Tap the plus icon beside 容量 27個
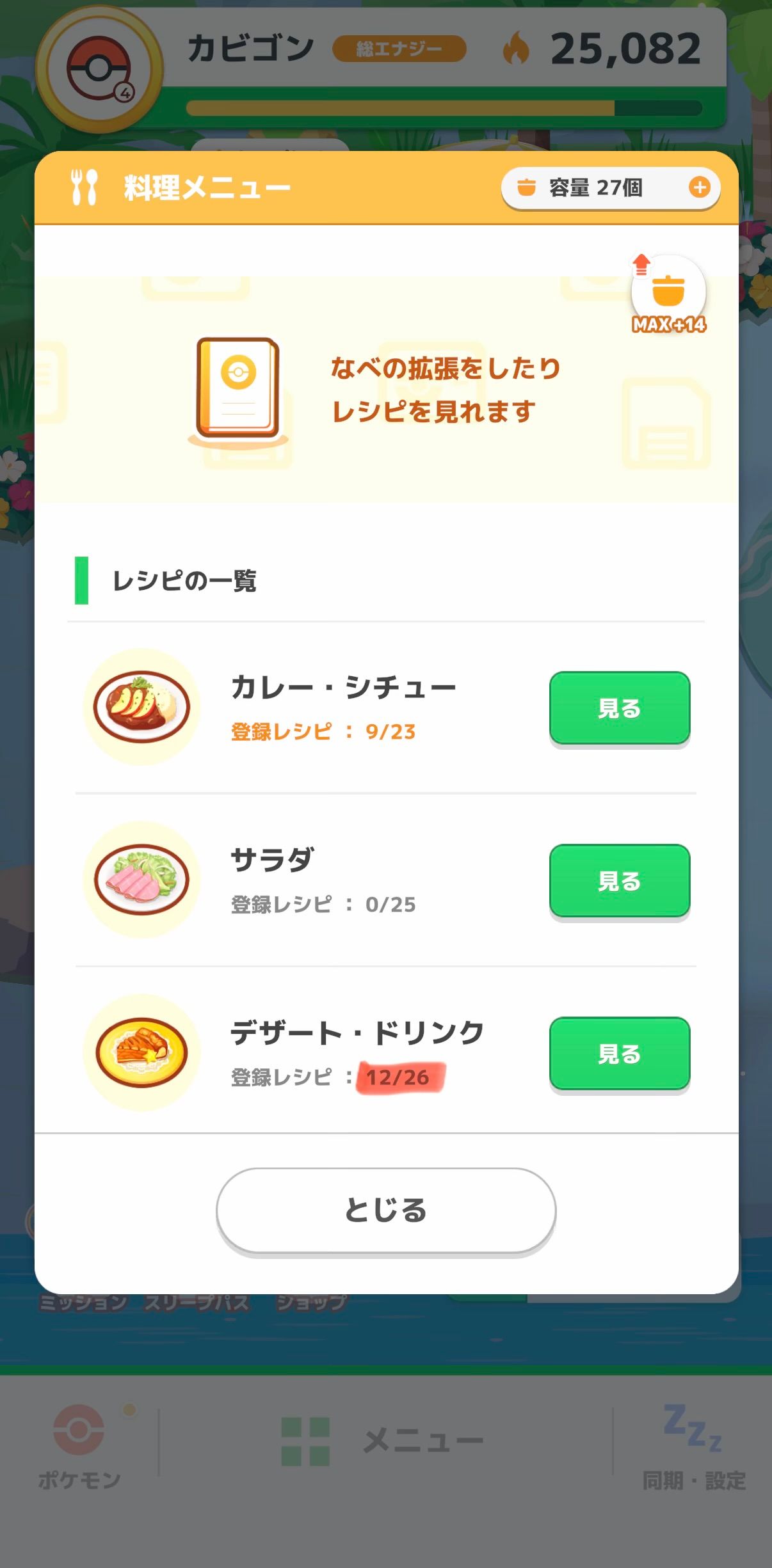 tap(699, 187)
